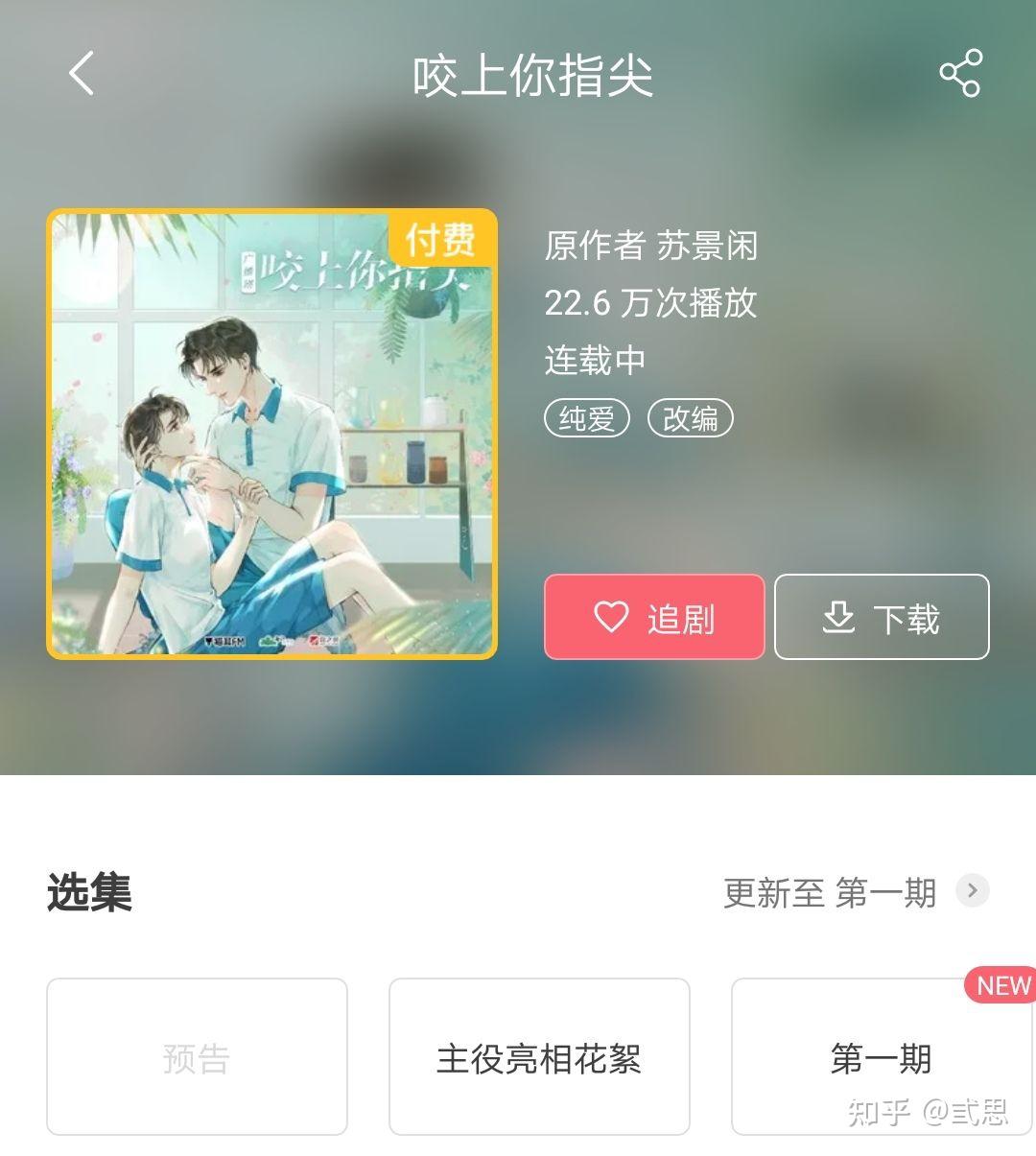The width and height of the screenshot is (1036, 1156).
Task: Tap the NEW badge on 第一期
Action: point(1001,985)
